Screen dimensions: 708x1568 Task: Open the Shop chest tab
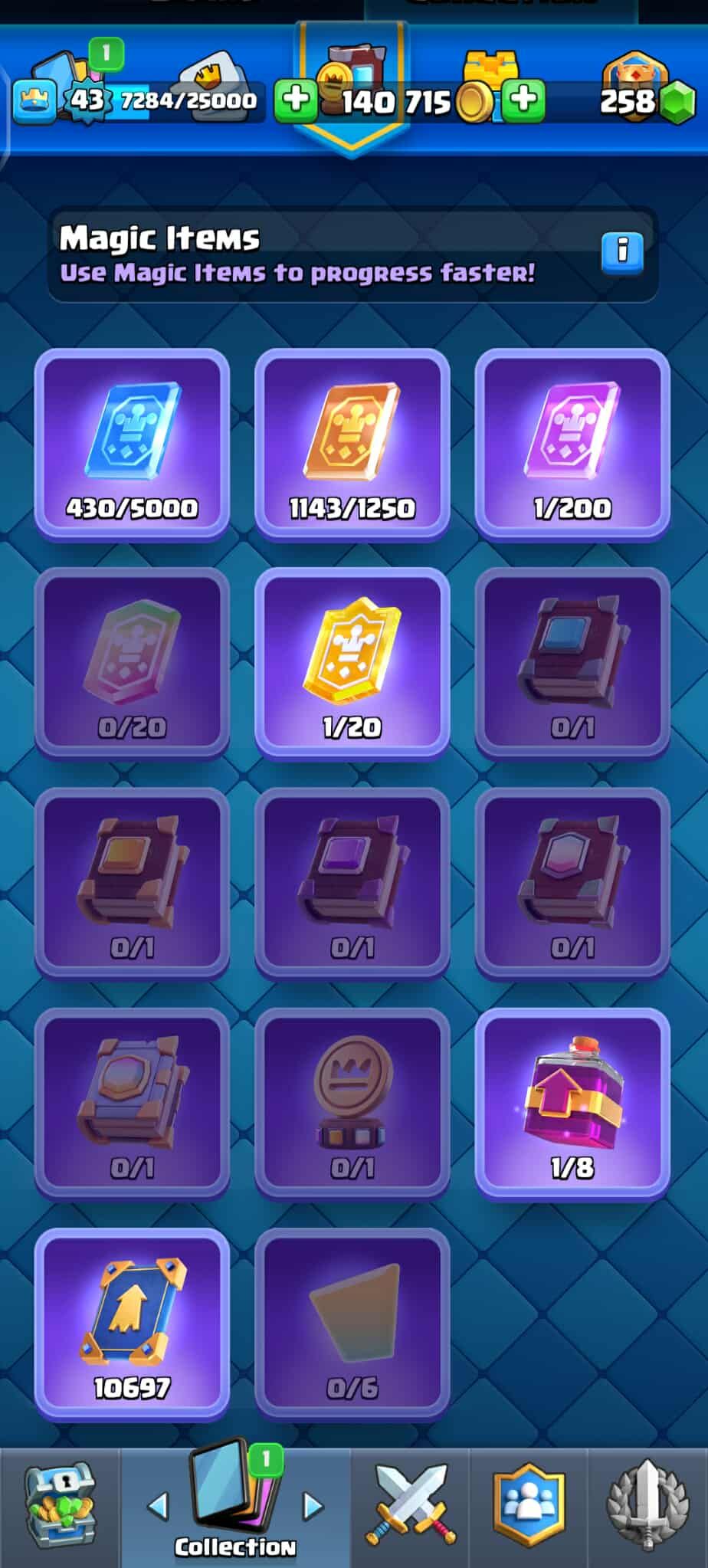[x=60, y=1506]
